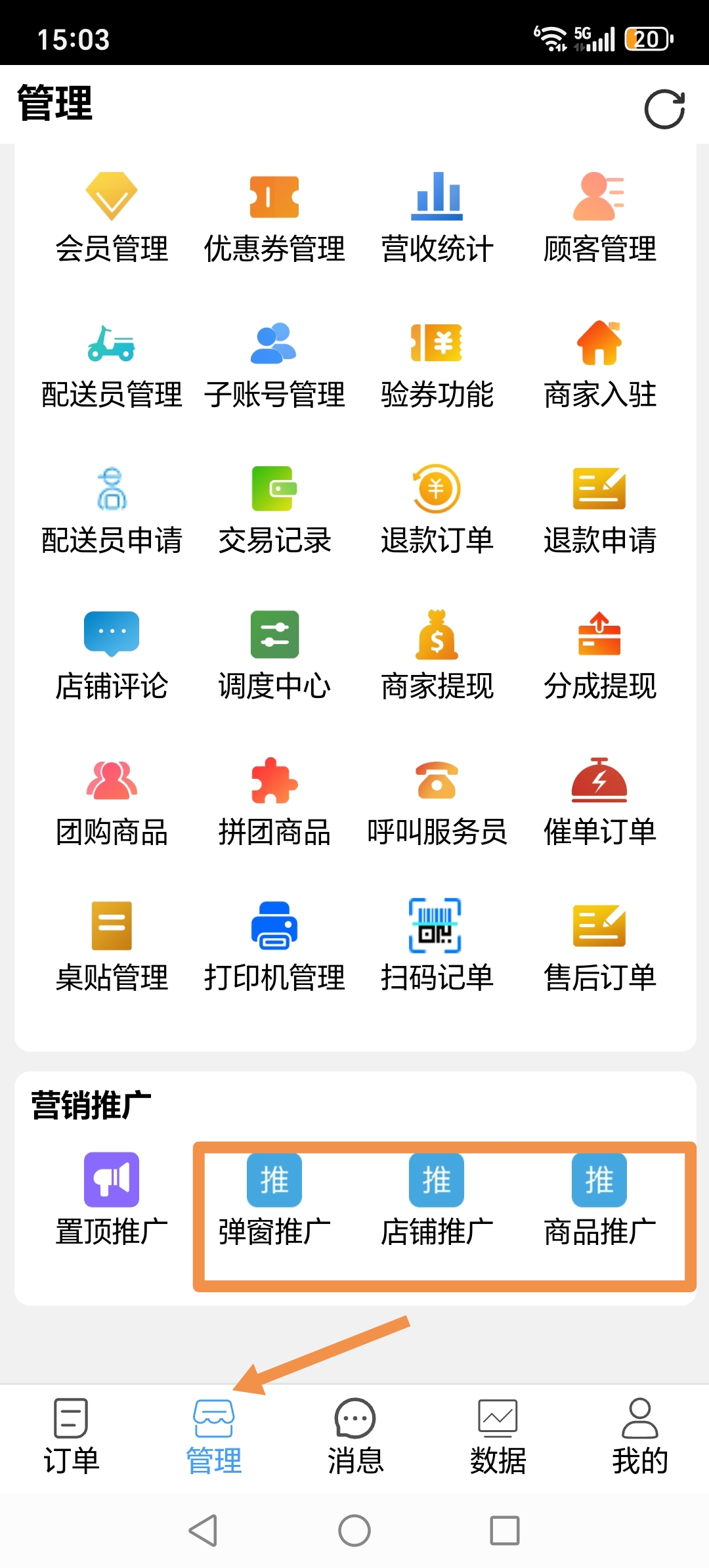The height and width of the screenshot is (1568, 709).
Task: Open 会员管理 (member management)
Action: 112,218
